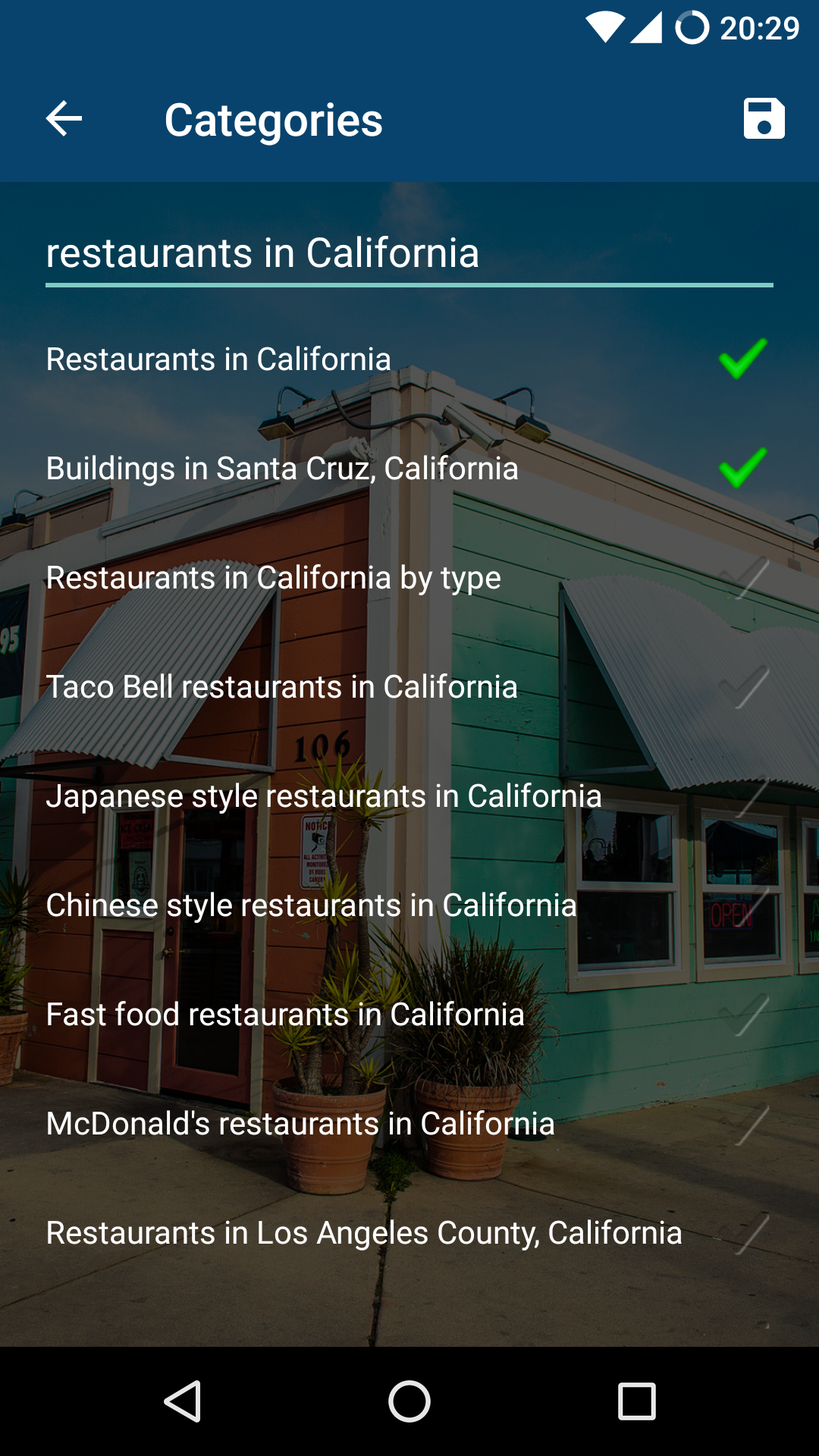Choose Japanese style restaurants in California
This screenshot has width=819, height=1456.
point(742,796)
